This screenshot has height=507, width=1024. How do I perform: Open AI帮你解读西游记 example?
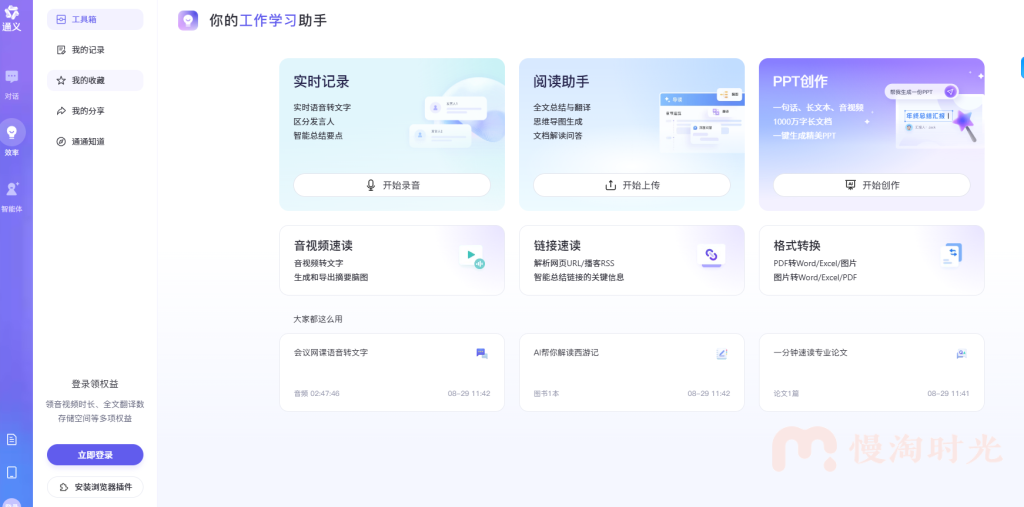(x=631, y=372)
